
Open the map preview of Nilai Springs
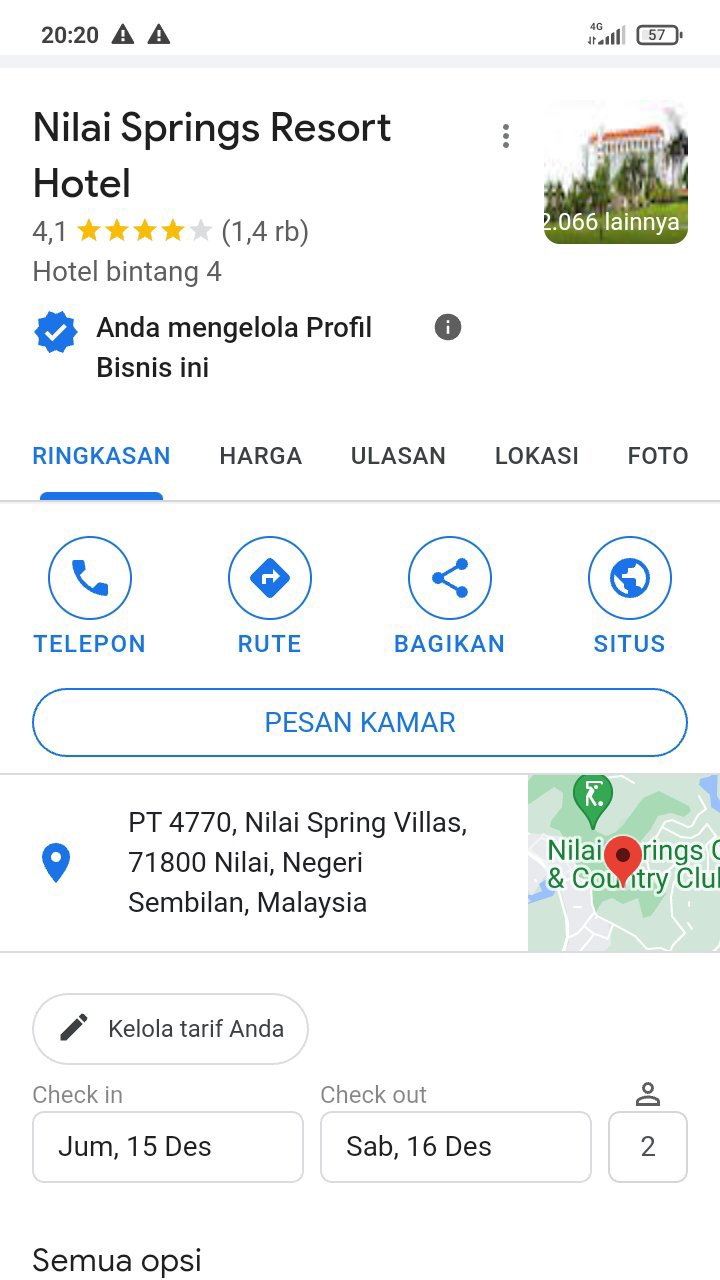pos(624,862)
